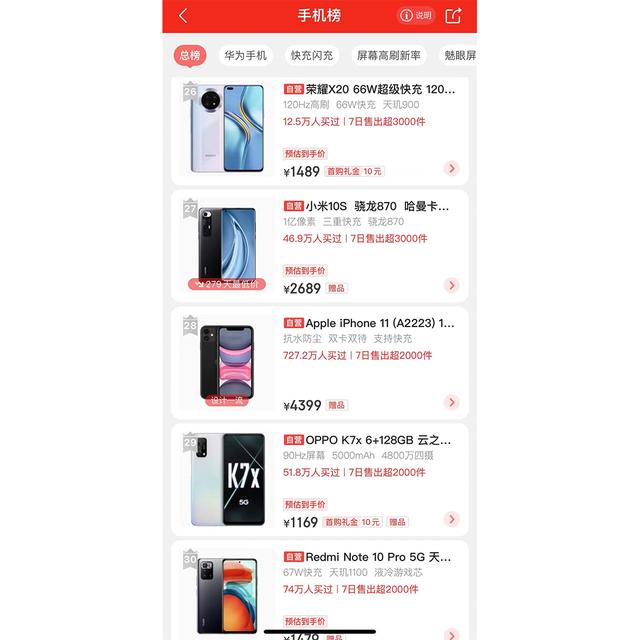Tap the arrow button on OPPO K7x row
Screen dimensions: 640x640
click(452, 520)
